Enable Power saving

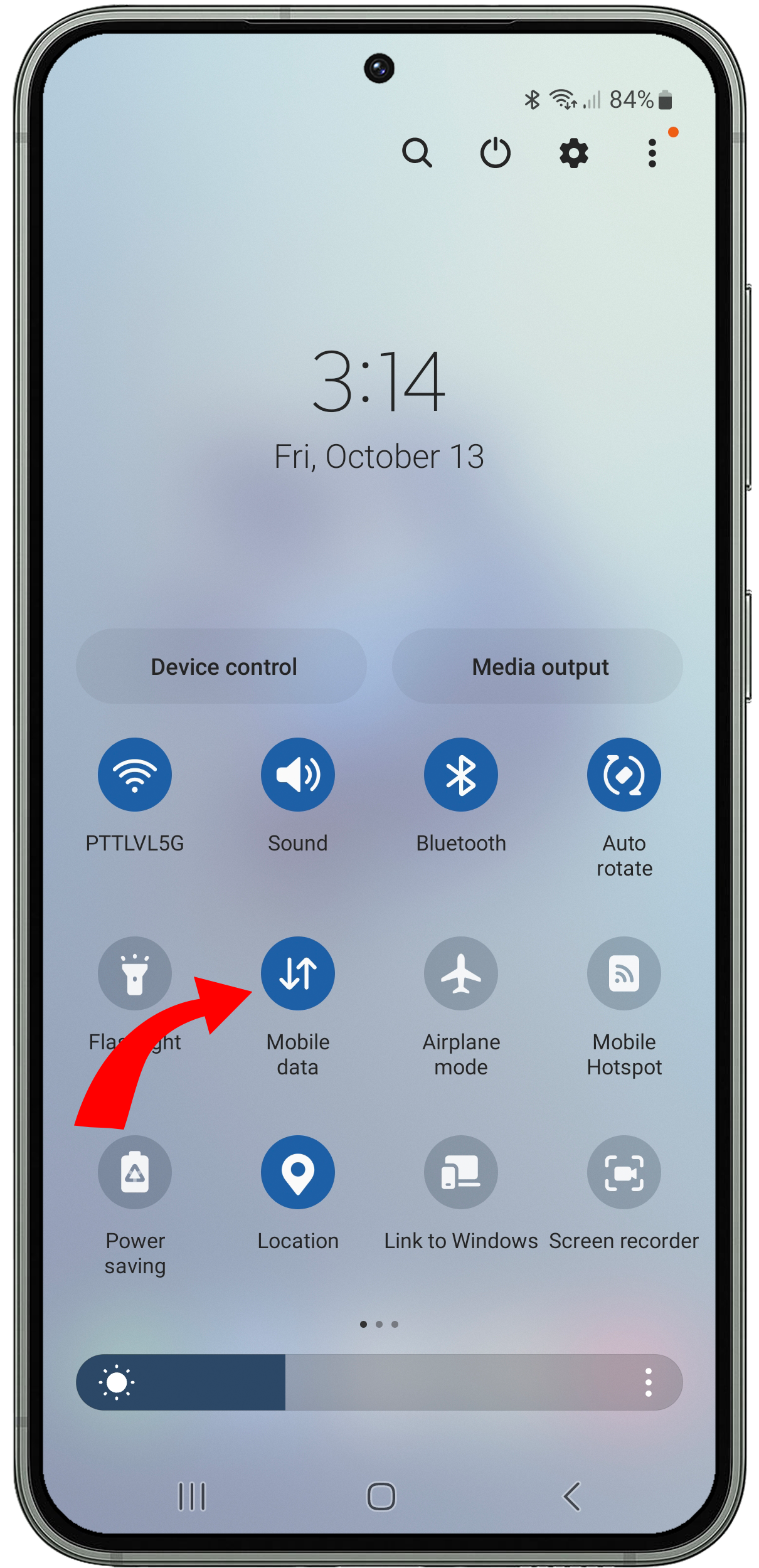click(135, 1172)
